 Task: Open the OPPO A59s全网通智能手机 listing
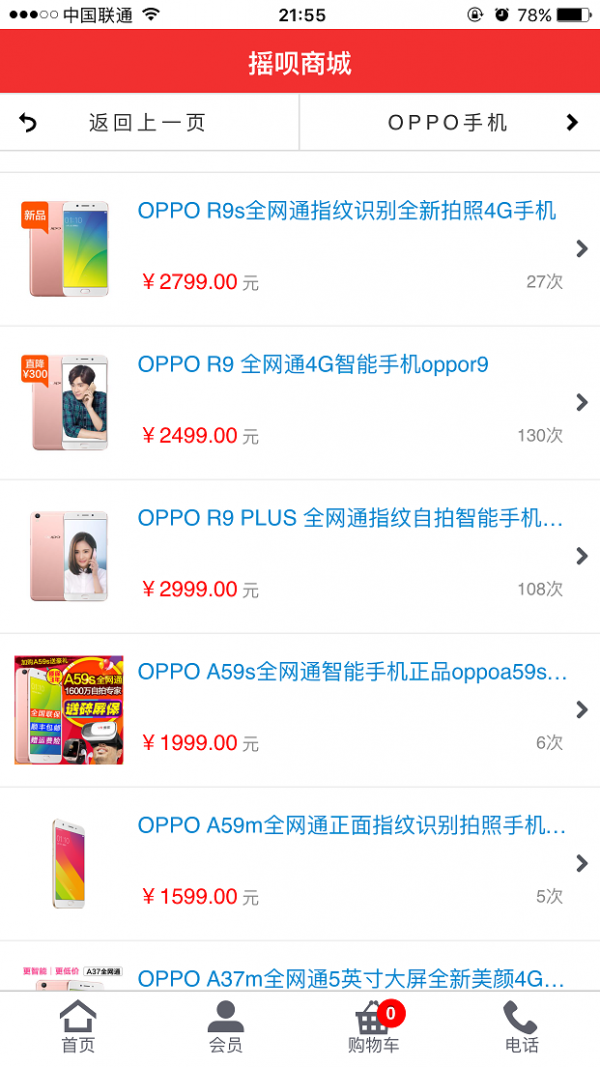(352, 672)
